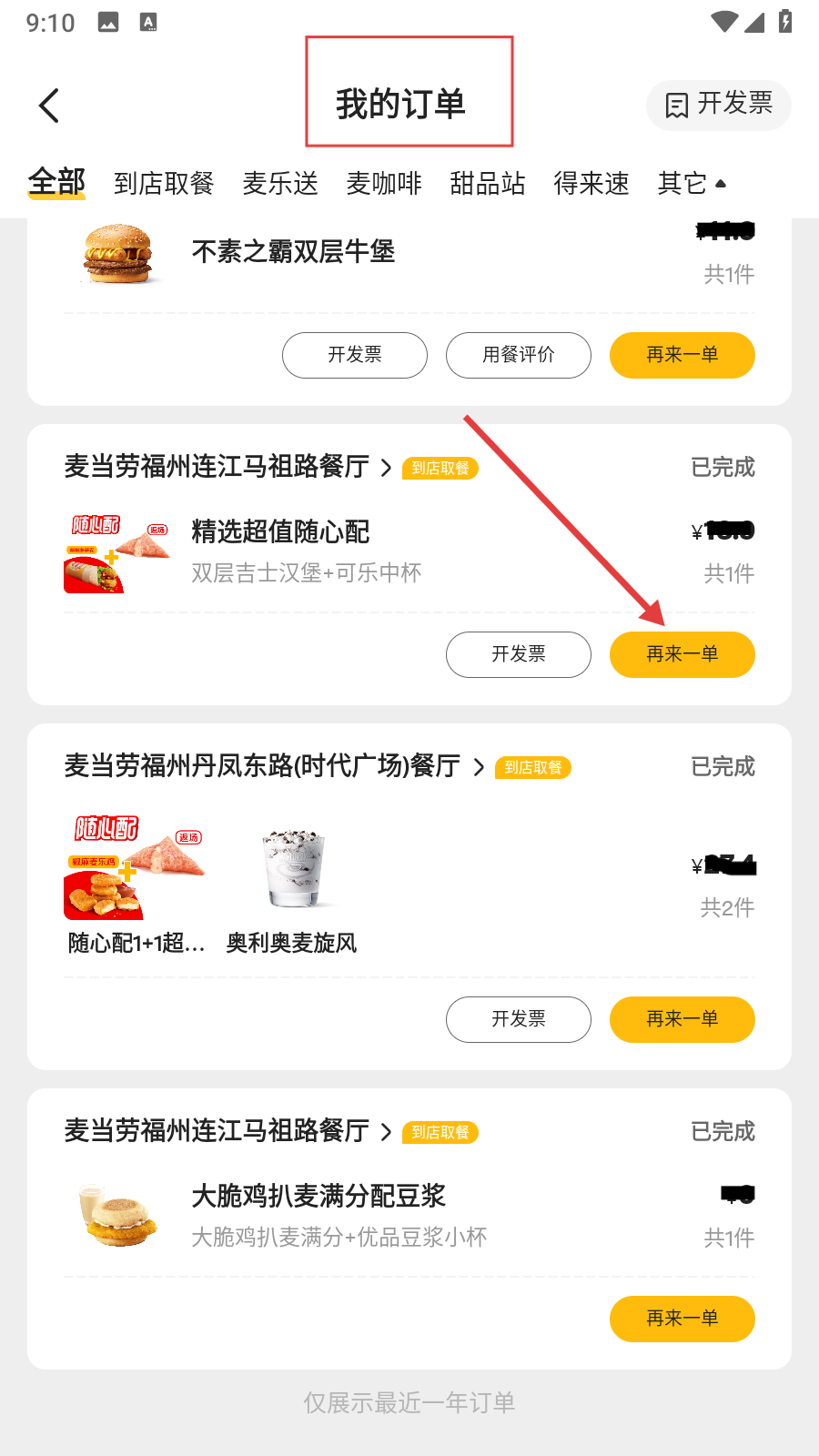Tap 开发票 for 奥利奥麦旋风 order

[x=519, y=1019]
